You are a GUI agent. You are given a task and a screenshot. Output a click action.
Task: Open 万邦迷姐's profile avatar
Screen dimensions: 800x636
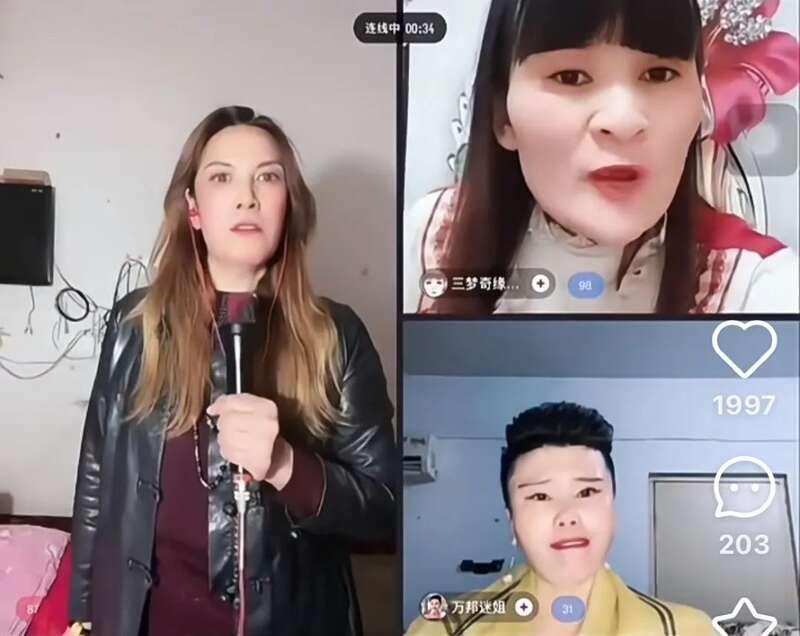pyautogui.click(x=434, y=607)
